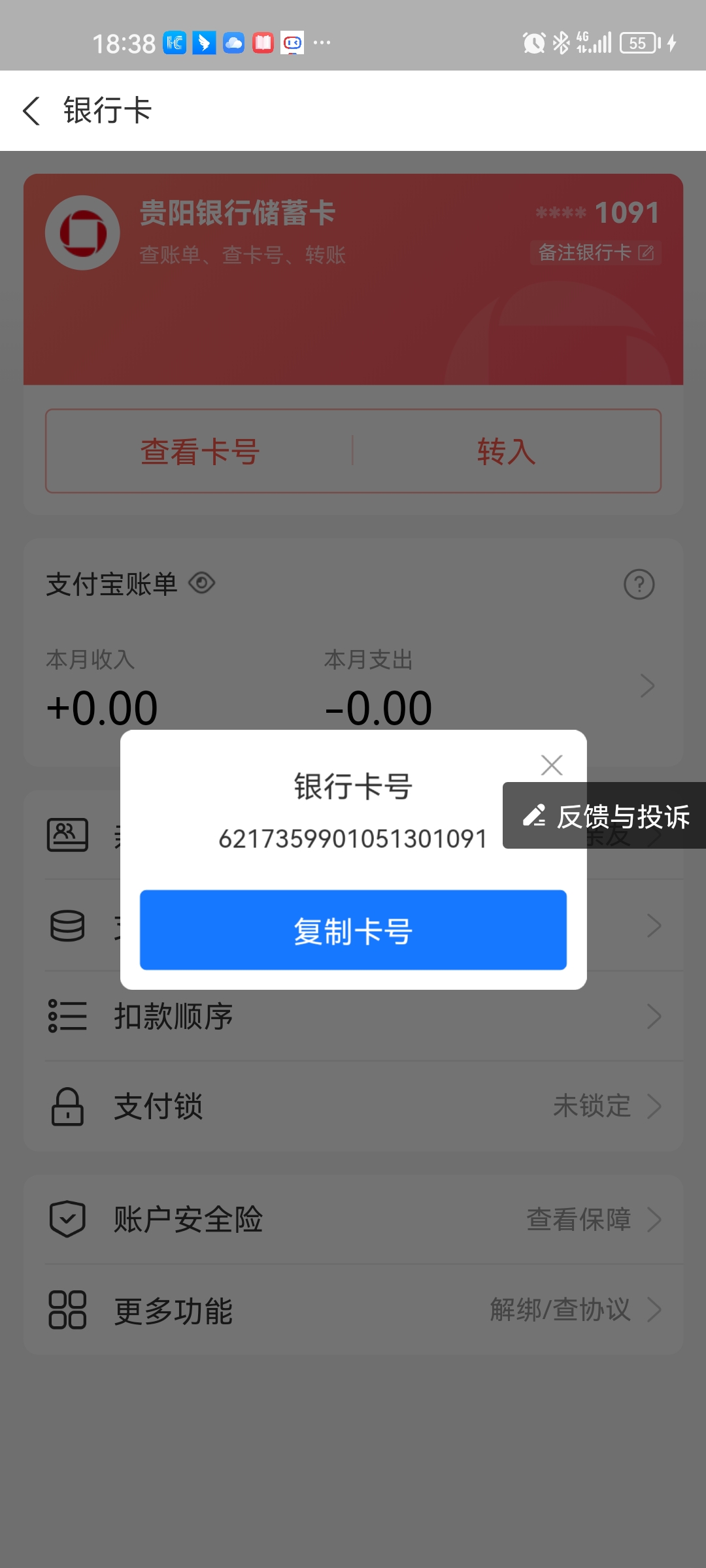The height and width of the screenshot is (1568, 706).
Task: Open 反馈与投诉 feedback
Action: click(x=605, y=816)
